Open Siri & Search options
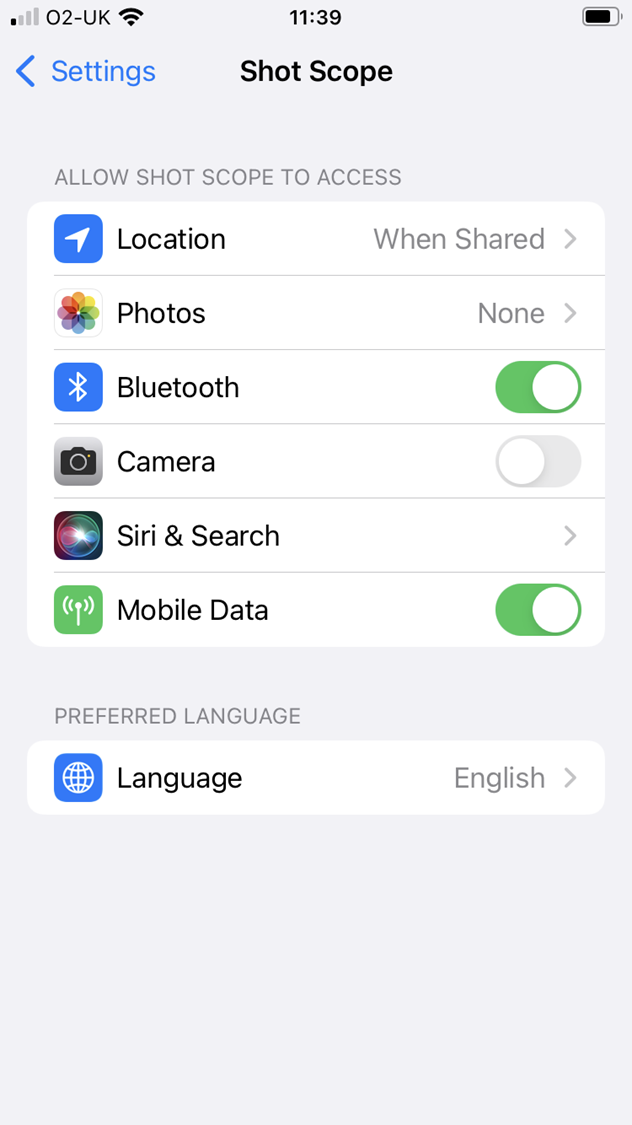Screen dimensions: 632x1125 (x=316, y=535)
